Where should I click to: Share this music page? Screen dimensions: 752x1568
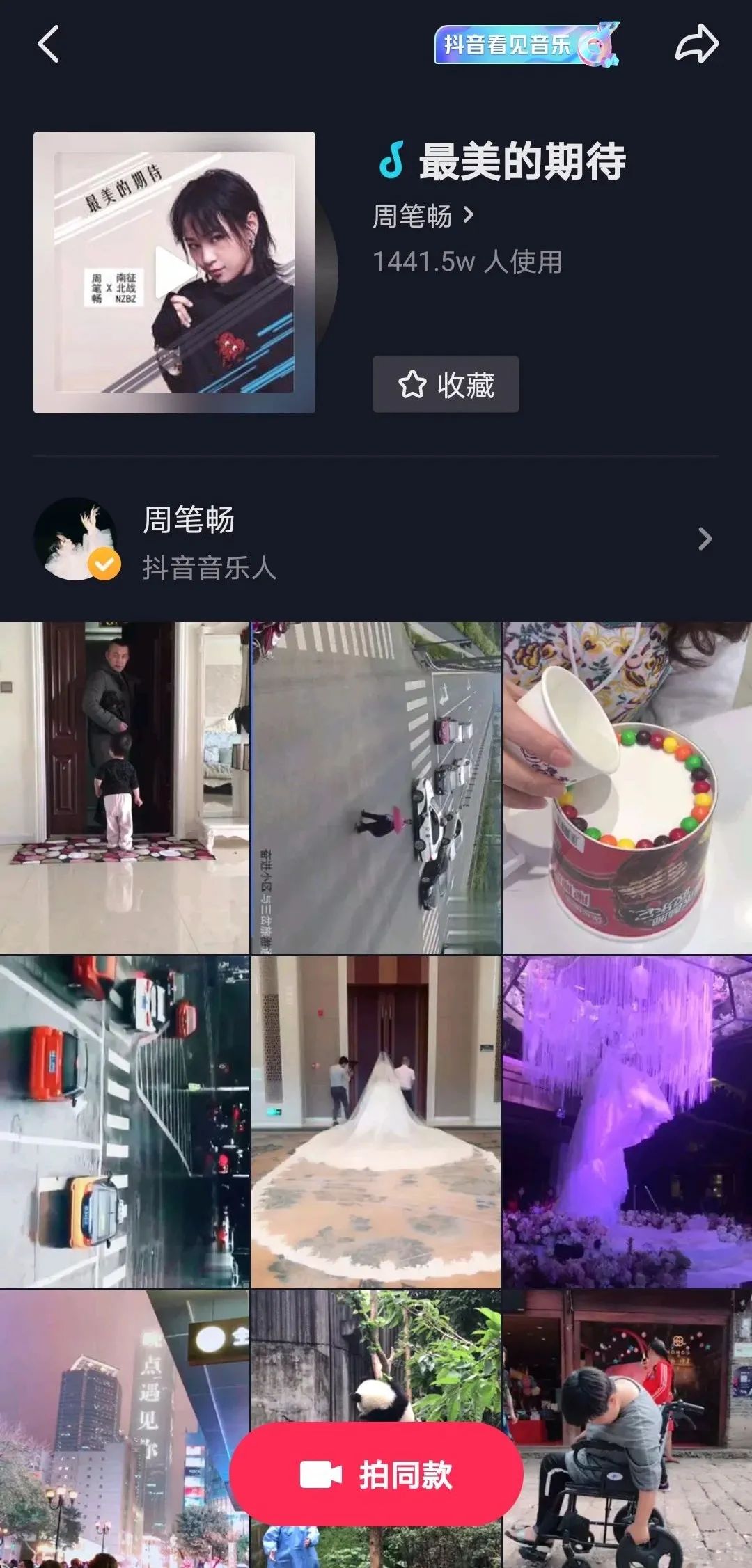tap(696, 45)
